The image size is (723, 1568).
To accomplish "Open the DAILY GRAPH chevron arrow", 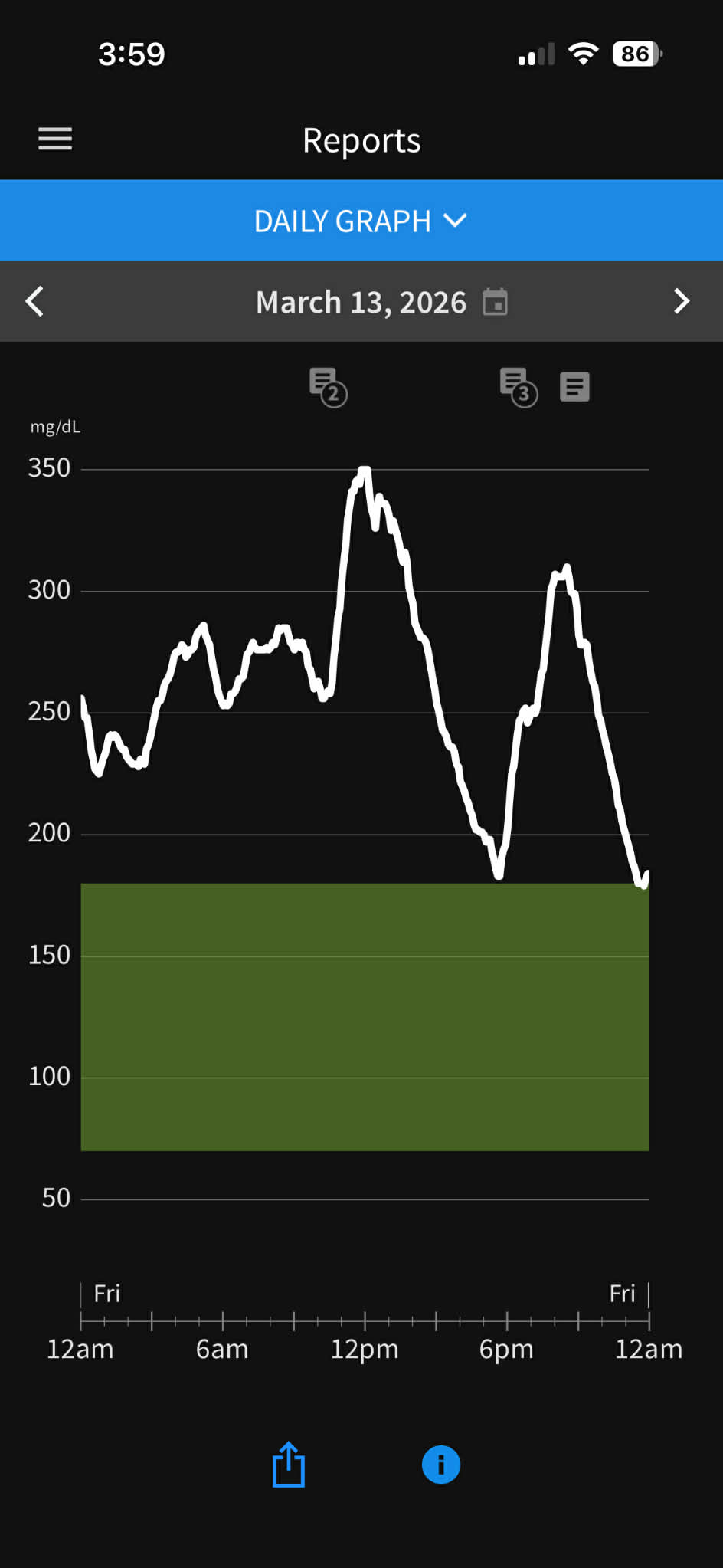I will click(x=455, y=221).
